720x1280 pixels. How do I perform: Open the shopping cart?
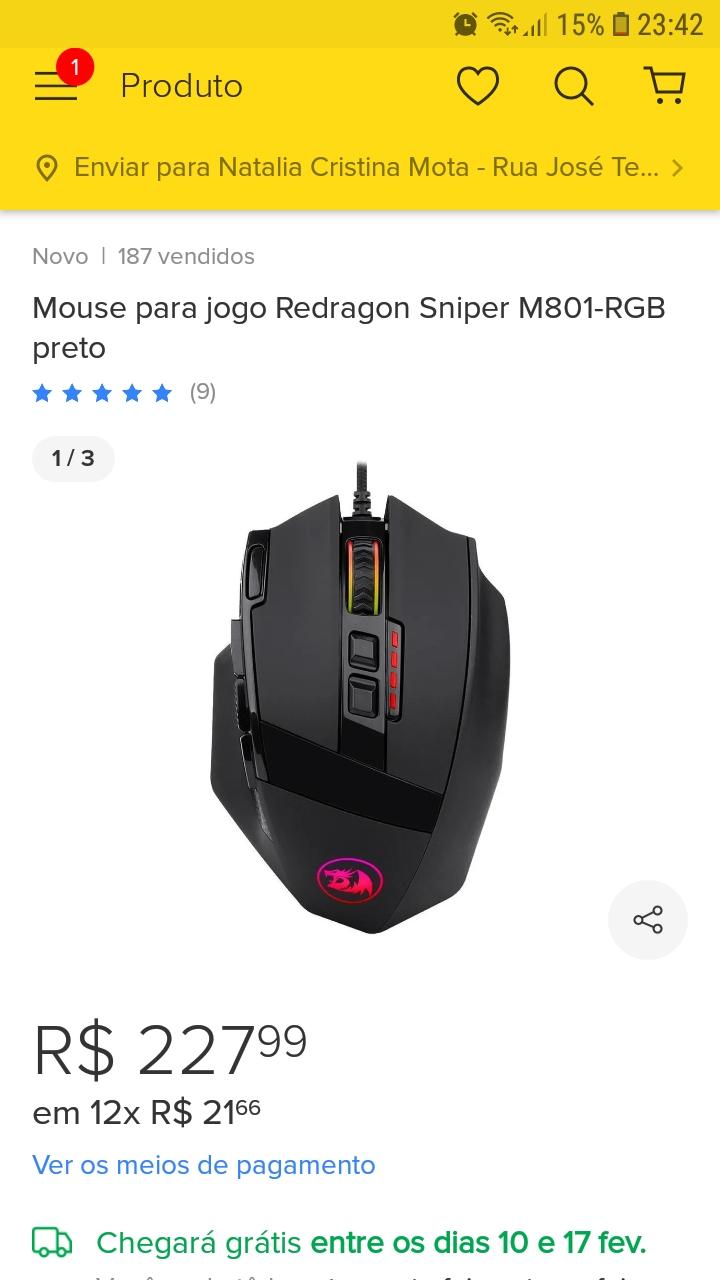[665, 86]
